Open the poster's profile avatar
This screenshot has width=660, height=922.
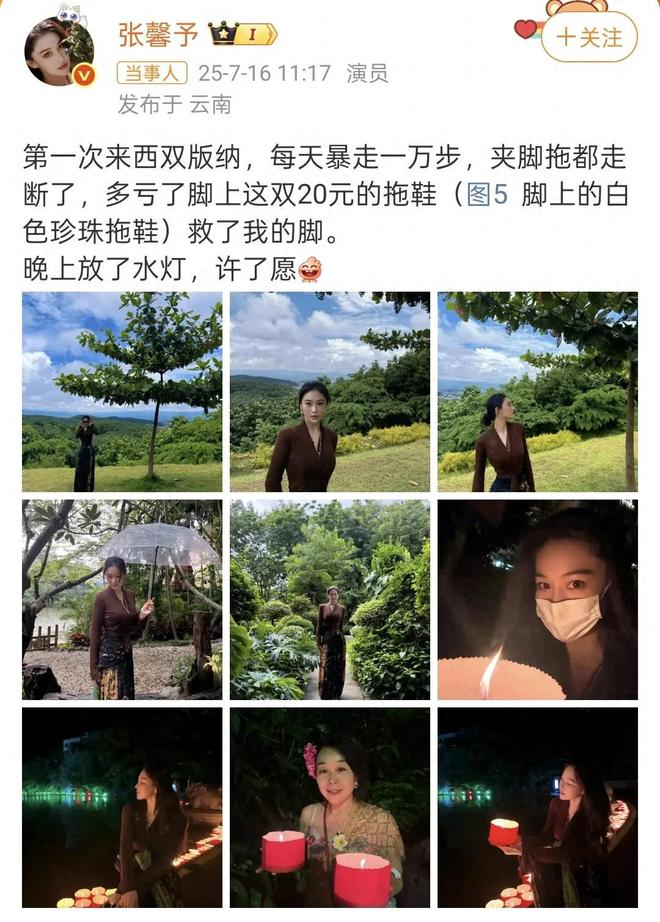point(60,52)
